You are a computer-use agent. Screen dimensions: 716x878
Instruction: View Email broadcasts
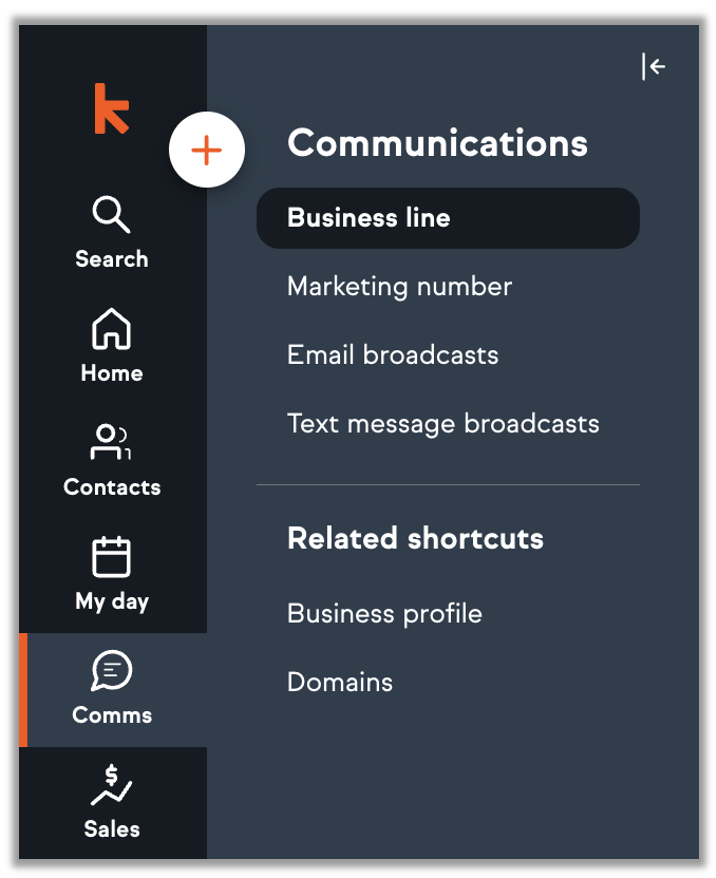click(392, 355)
